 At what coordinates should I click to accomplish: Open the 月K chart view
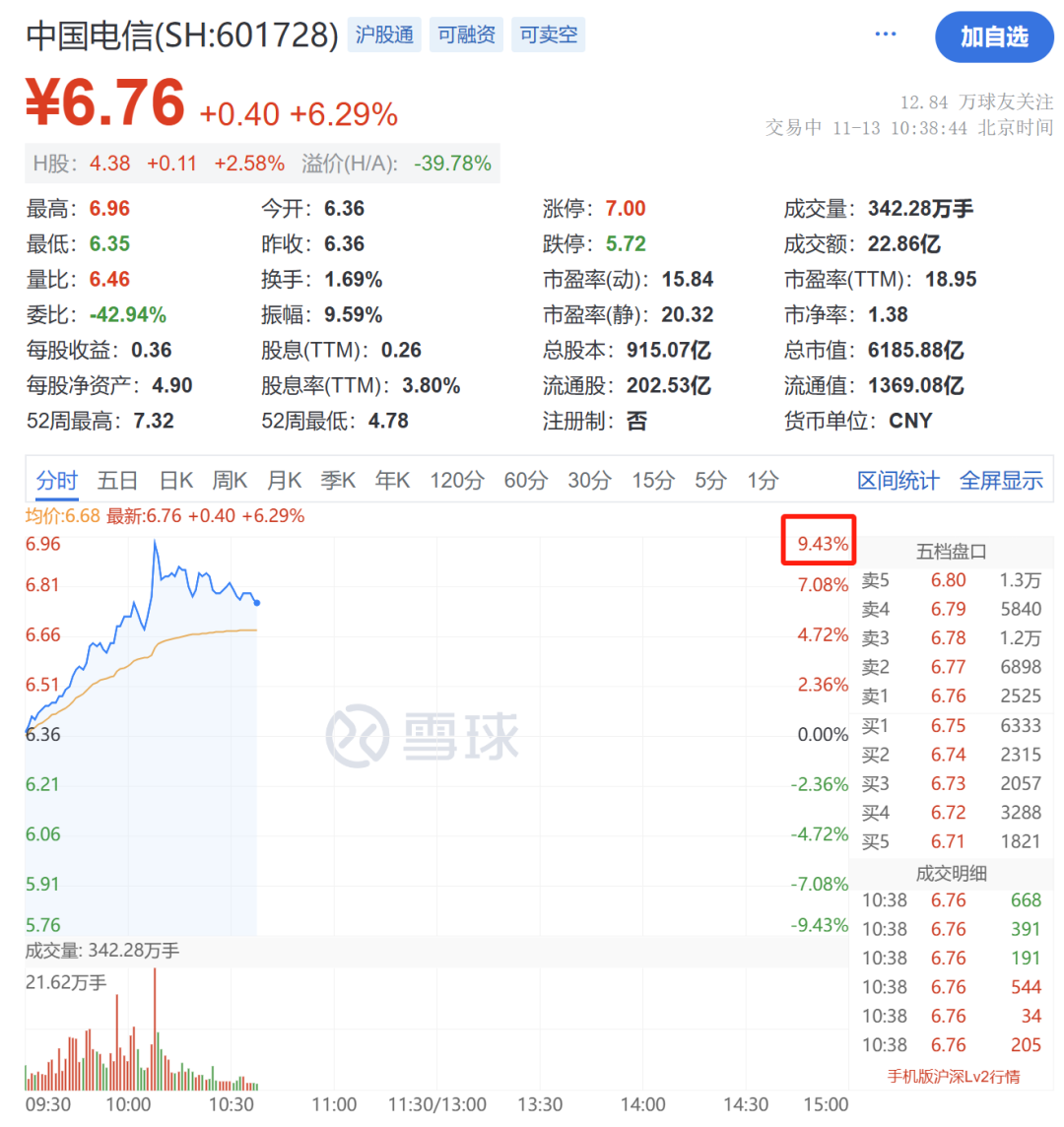click(x=285, y=481)
